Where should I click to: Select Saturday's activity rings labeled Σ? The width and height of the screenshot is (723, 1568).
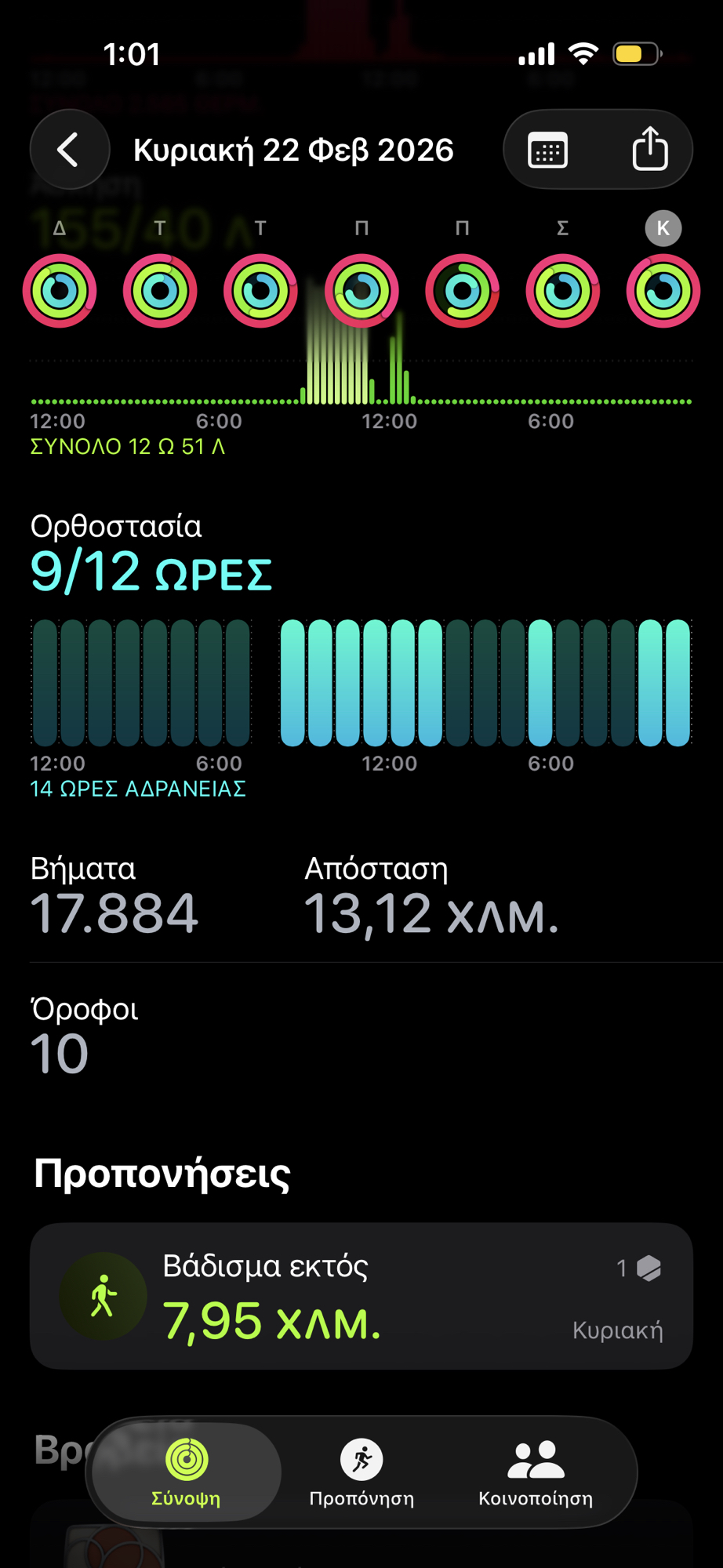point(562,291)
